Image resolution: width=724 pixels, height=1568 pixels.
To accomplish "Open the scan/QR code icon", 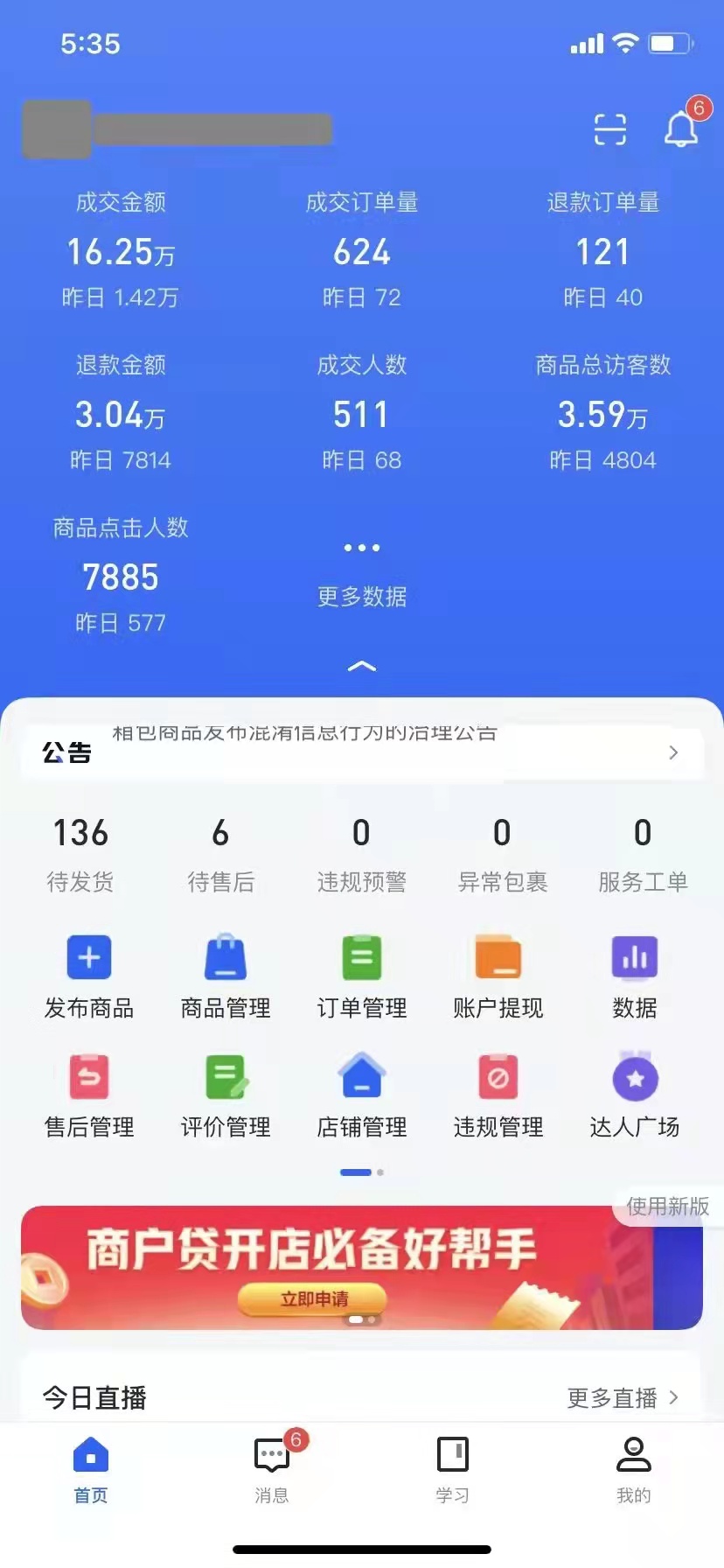I will coord(609,129).
